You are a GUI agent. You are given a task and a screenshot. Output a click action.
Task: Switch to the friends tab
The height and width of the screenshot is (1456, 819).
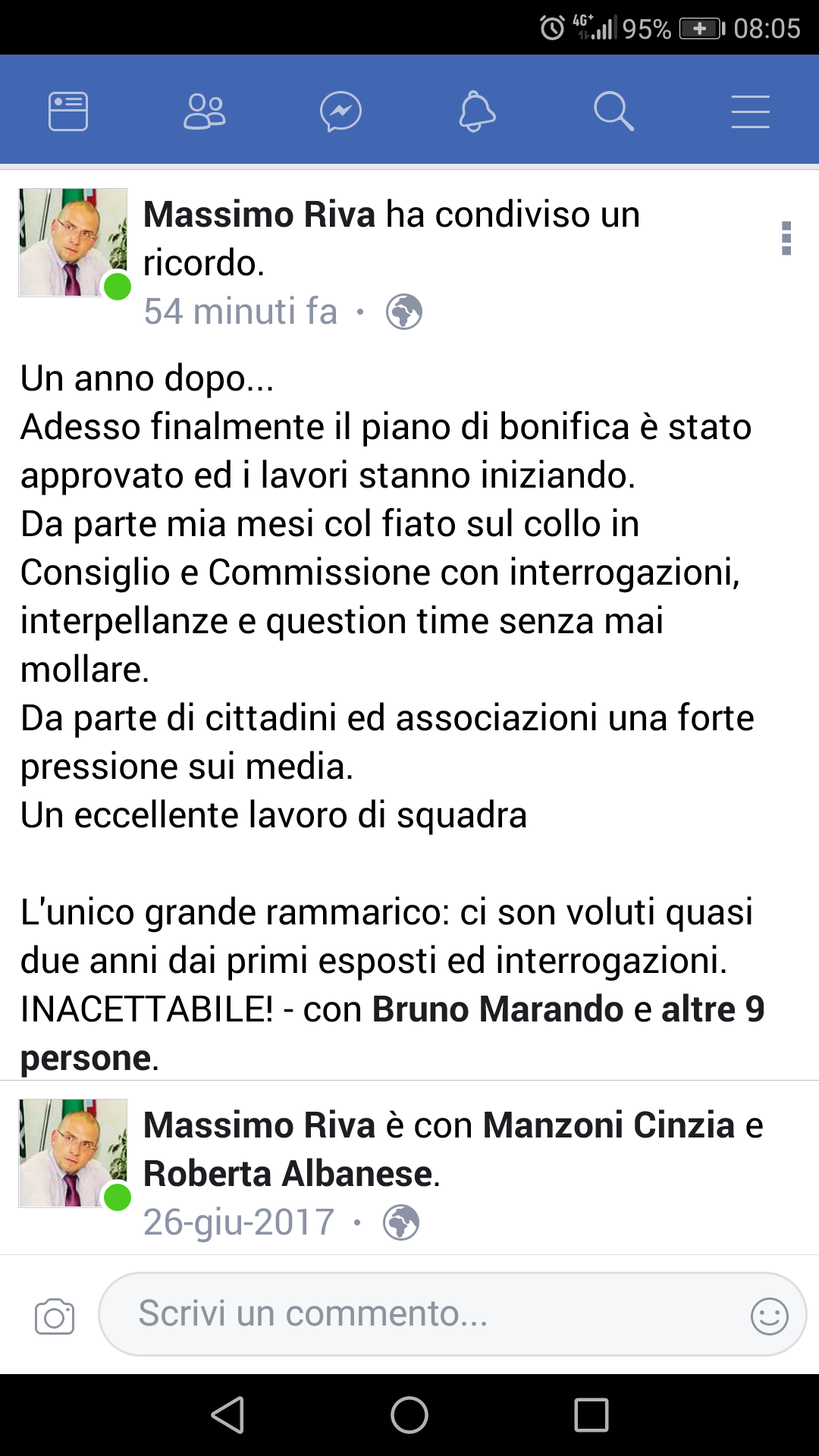(x=205, y=111)
